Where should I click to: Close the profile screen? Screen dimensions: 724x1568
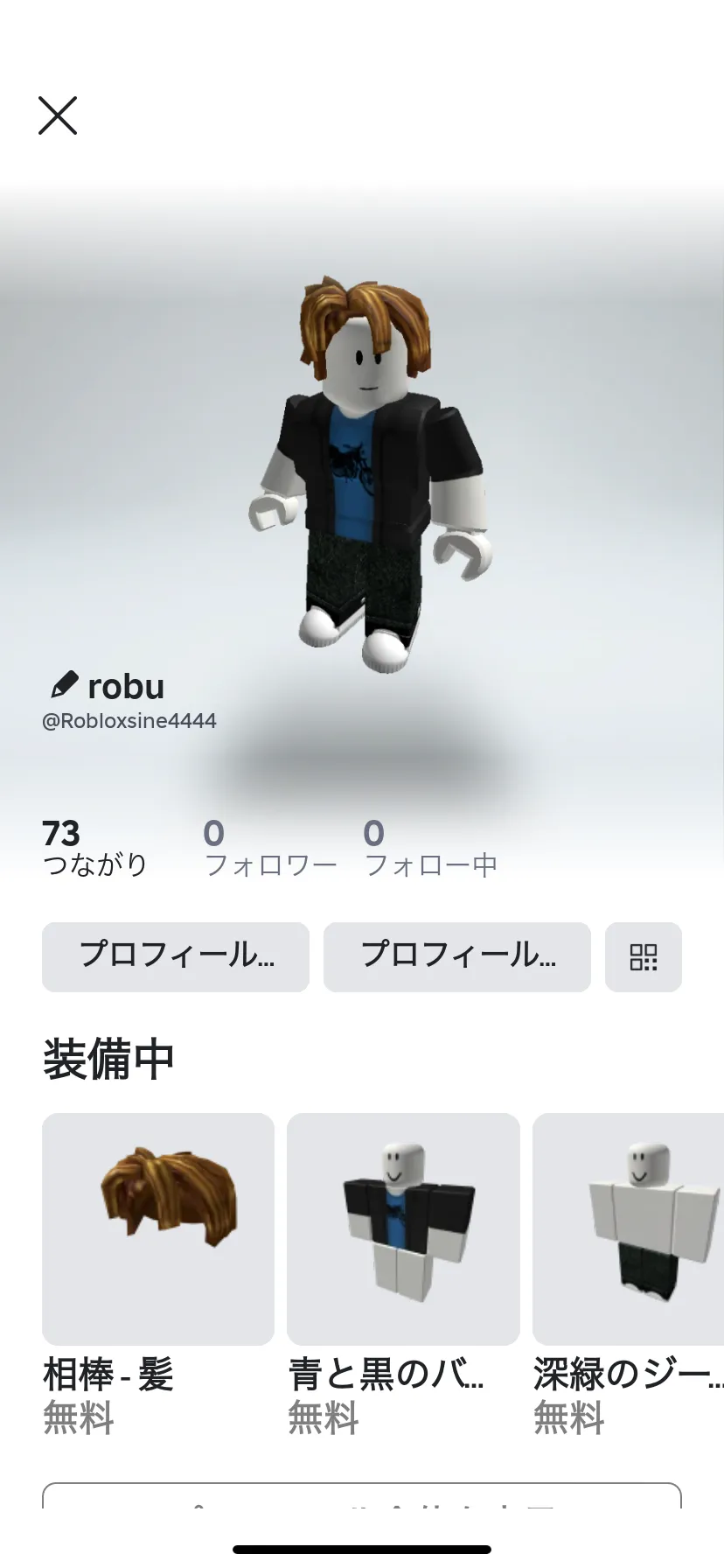[58, 115]
